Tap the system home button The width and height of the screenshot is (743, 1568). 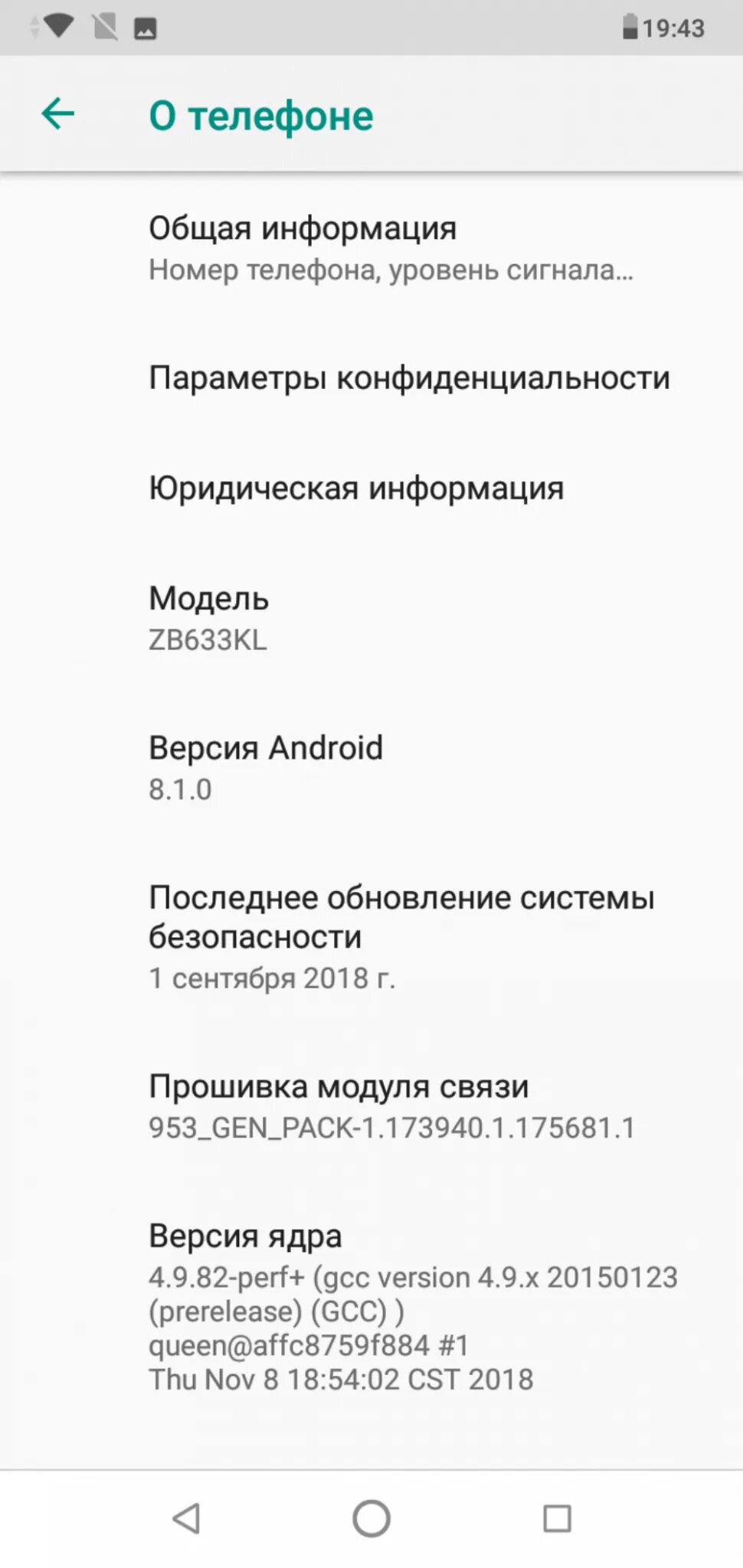click(371, 1518)
